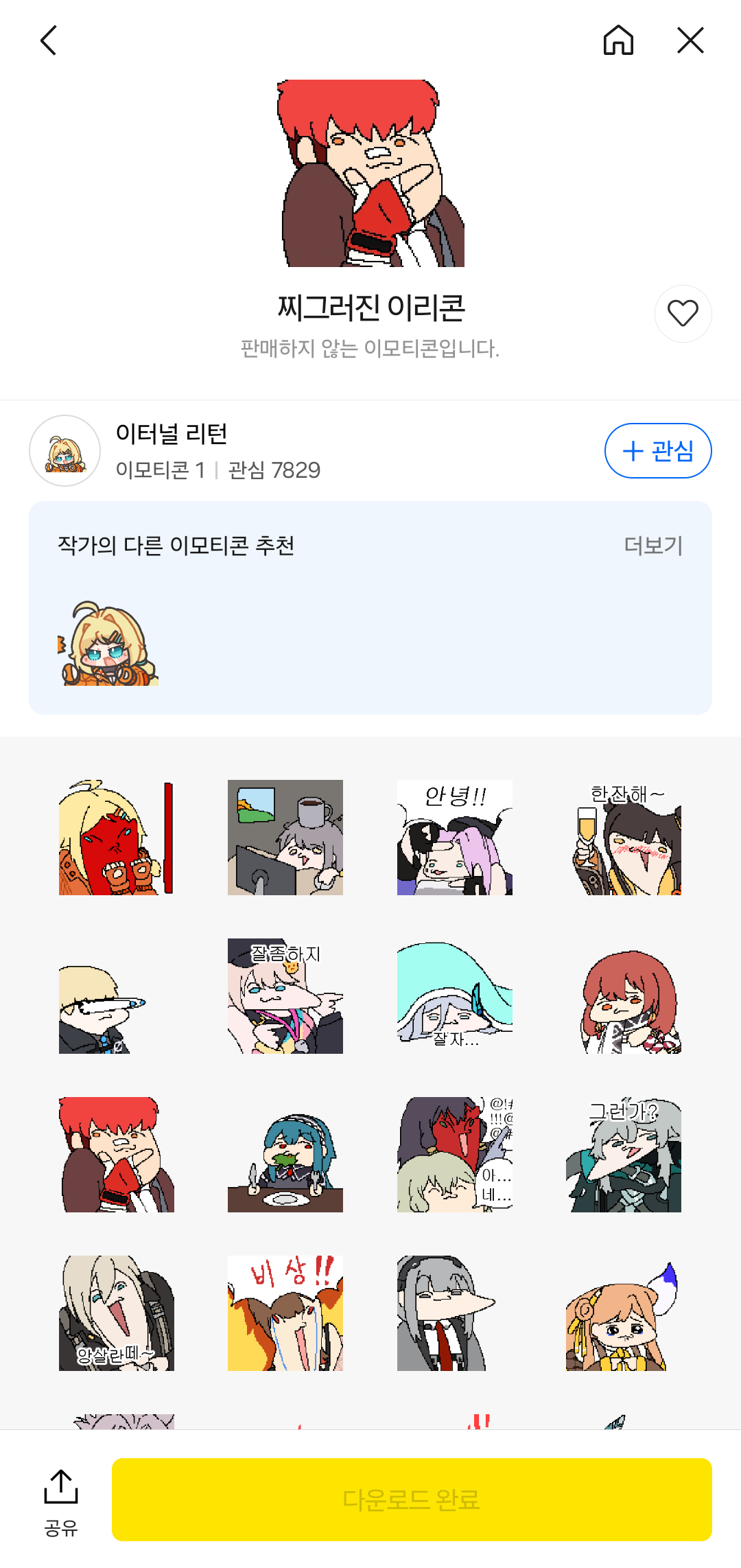Viewport: 741px width, 1568px height.
Task: Preview the 한잔해~ sticker
Action: 624,838
